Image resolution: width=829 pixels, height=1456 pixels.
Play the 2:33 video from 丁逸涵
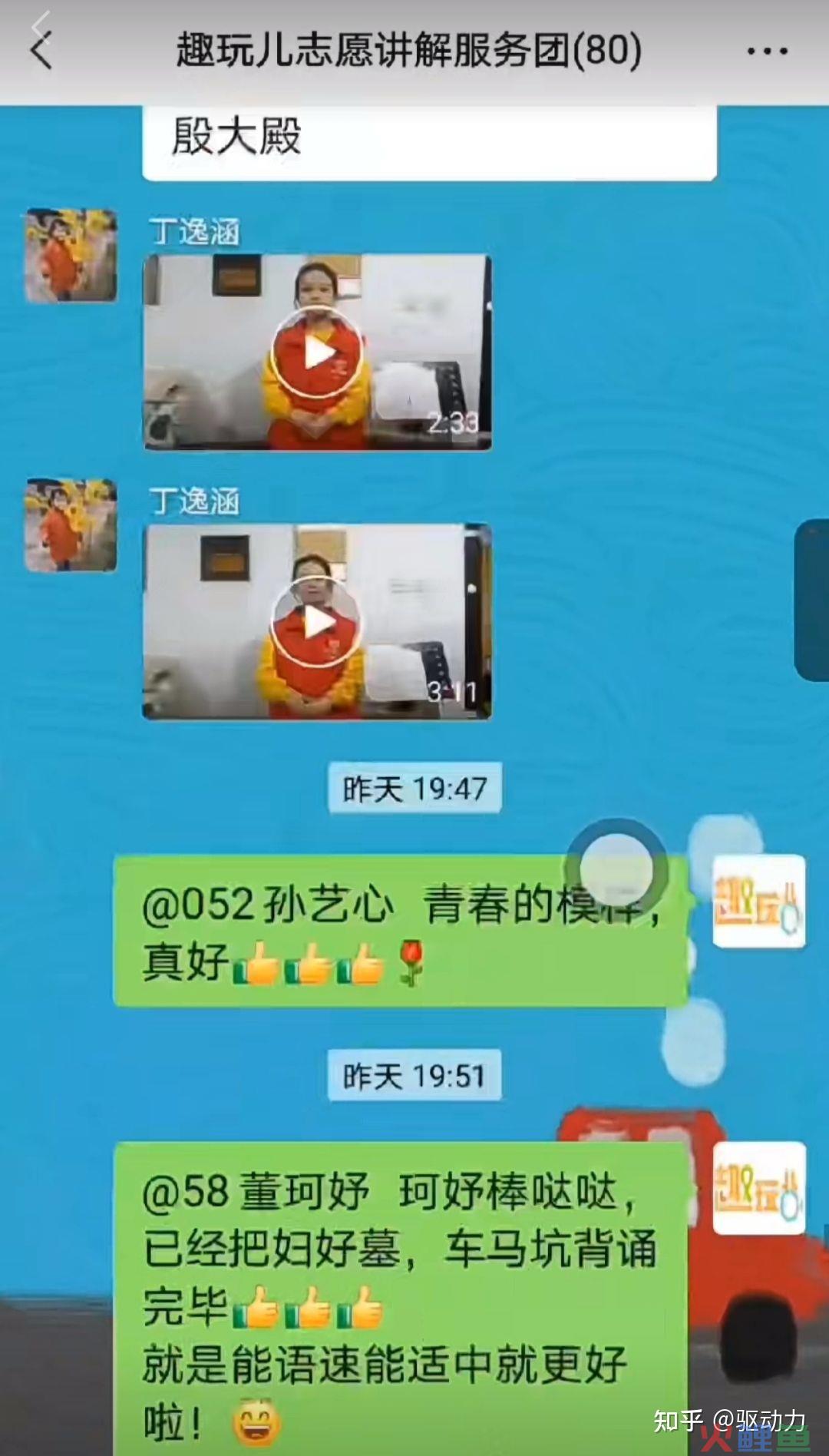click(x=317, y=352)
